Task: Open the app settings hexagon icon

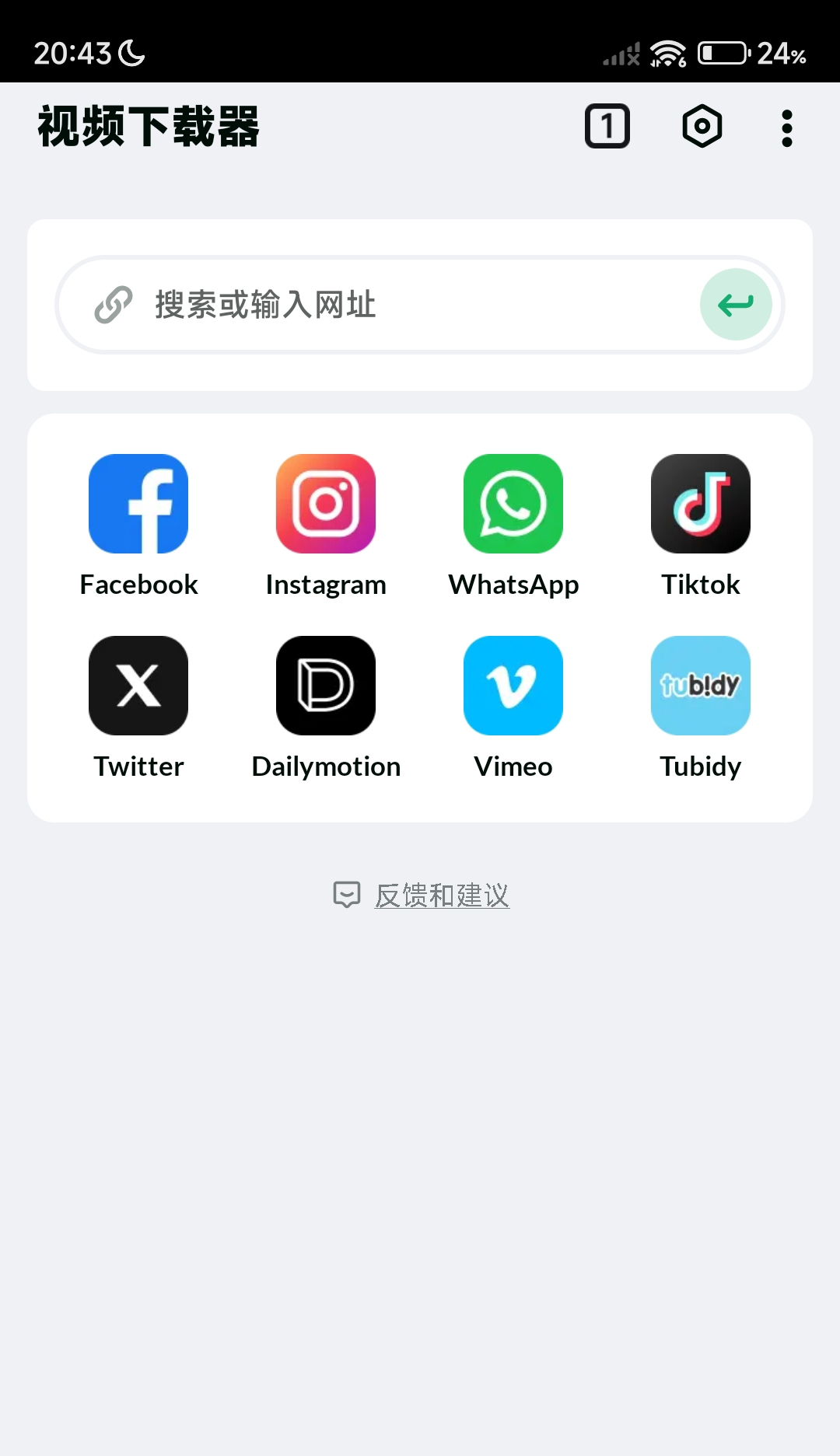Action: (701, 126)
